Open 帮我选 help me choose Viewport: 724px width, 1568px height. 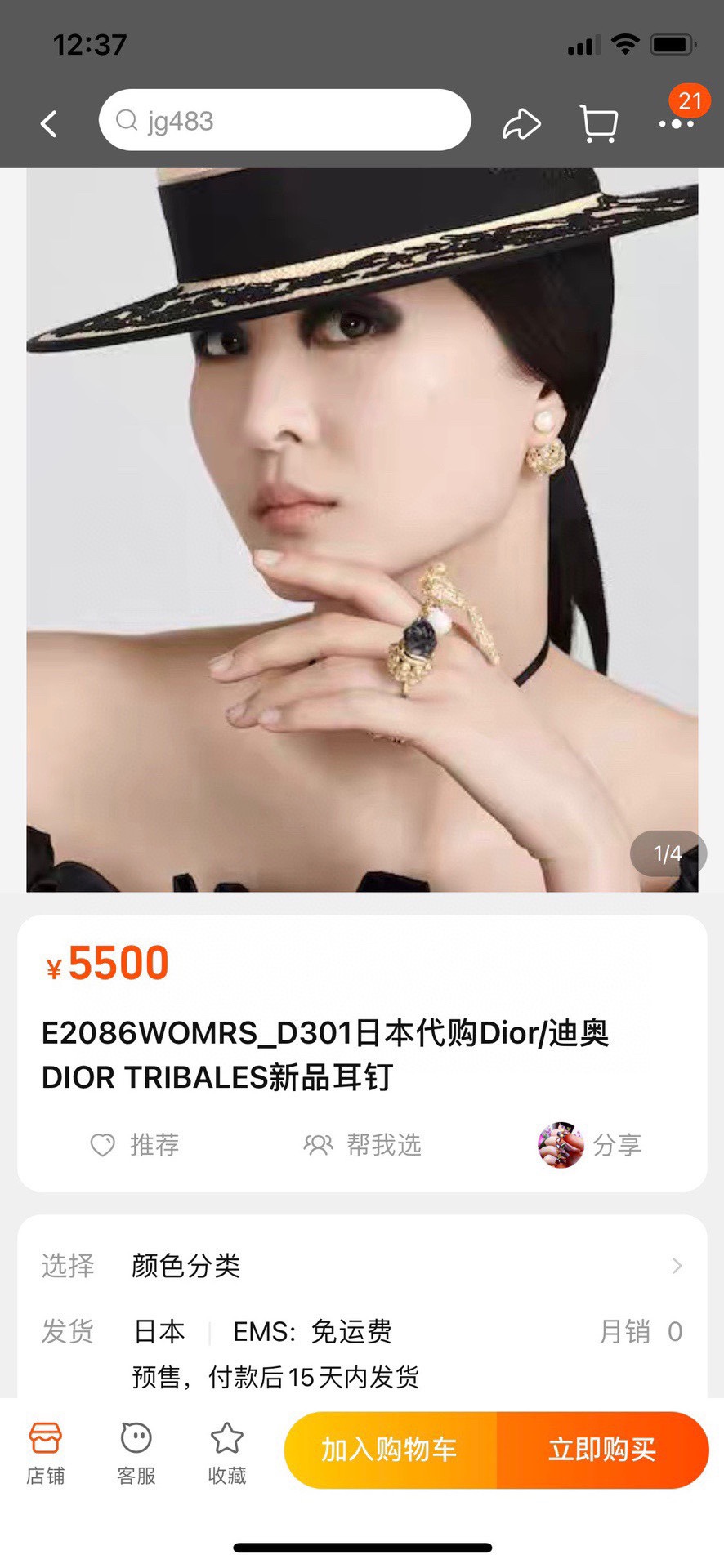click(362, 1145)
